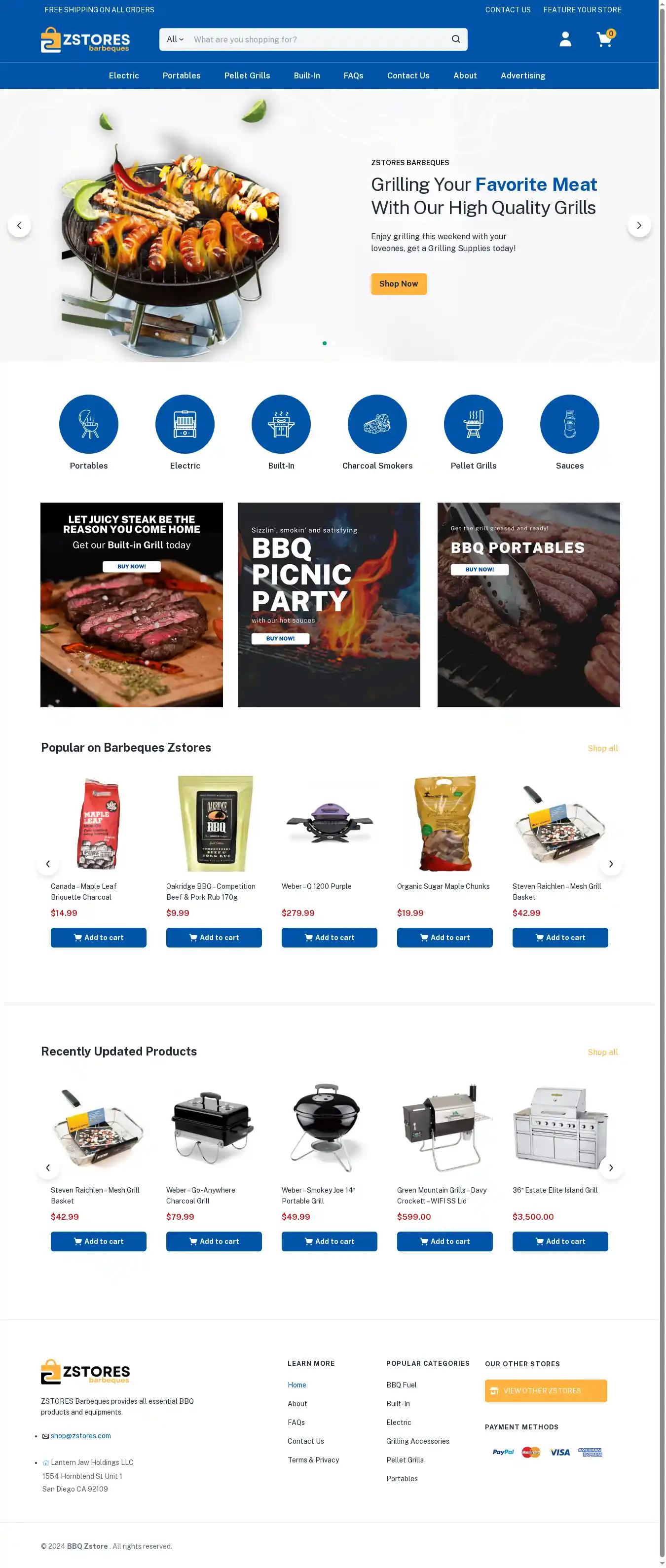Show the next hero slide

pos(638,226)
